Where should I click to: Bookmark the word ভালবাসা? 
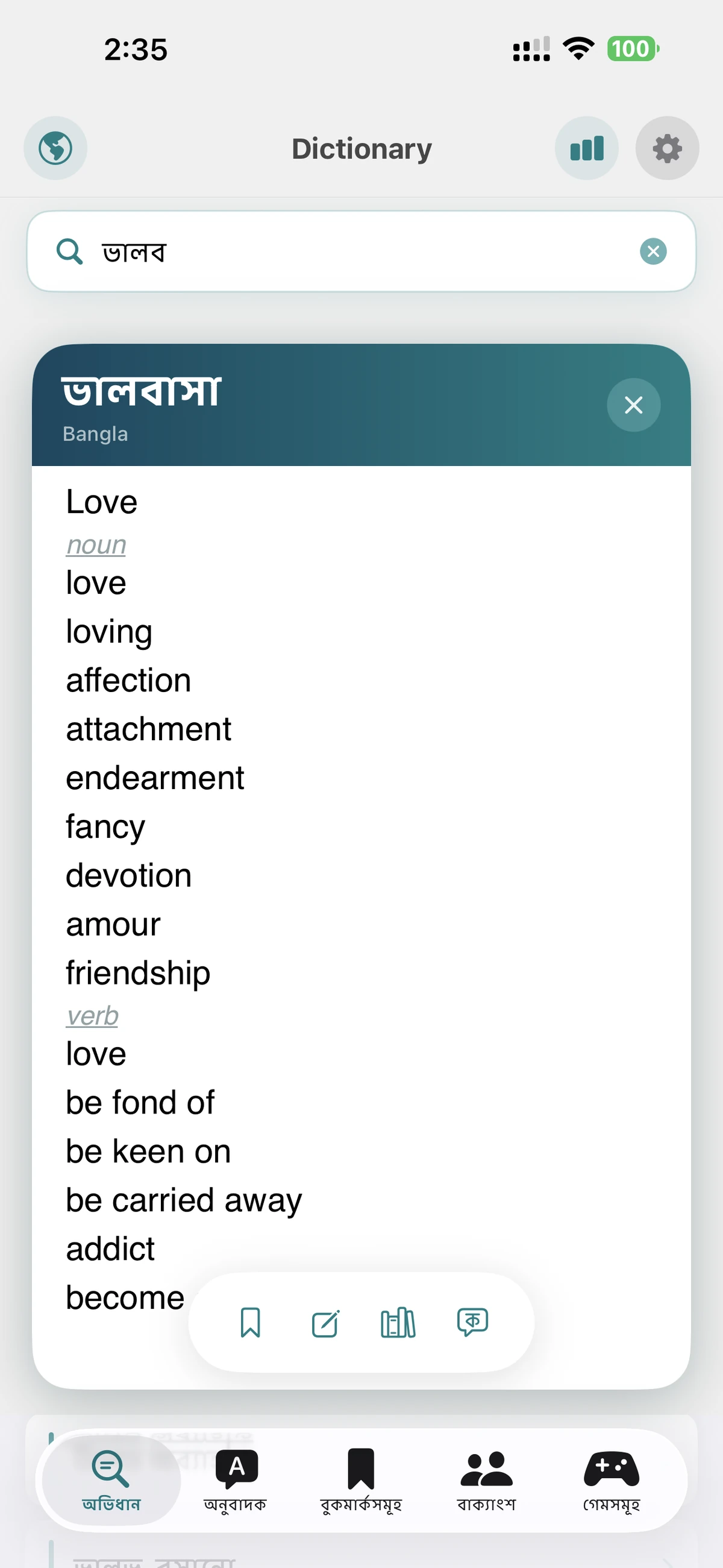point(250,1322)
